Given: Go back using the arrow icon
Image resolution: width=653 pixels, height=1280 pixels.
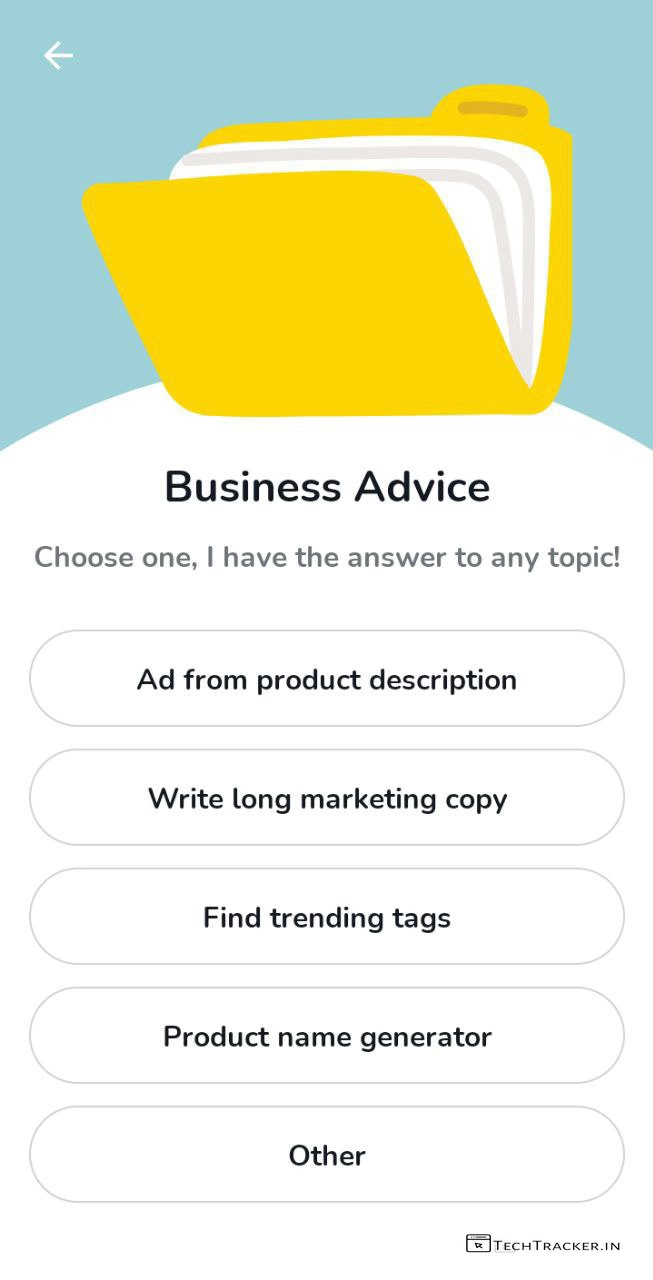Looking at the screenshot, I should (58, 56).
